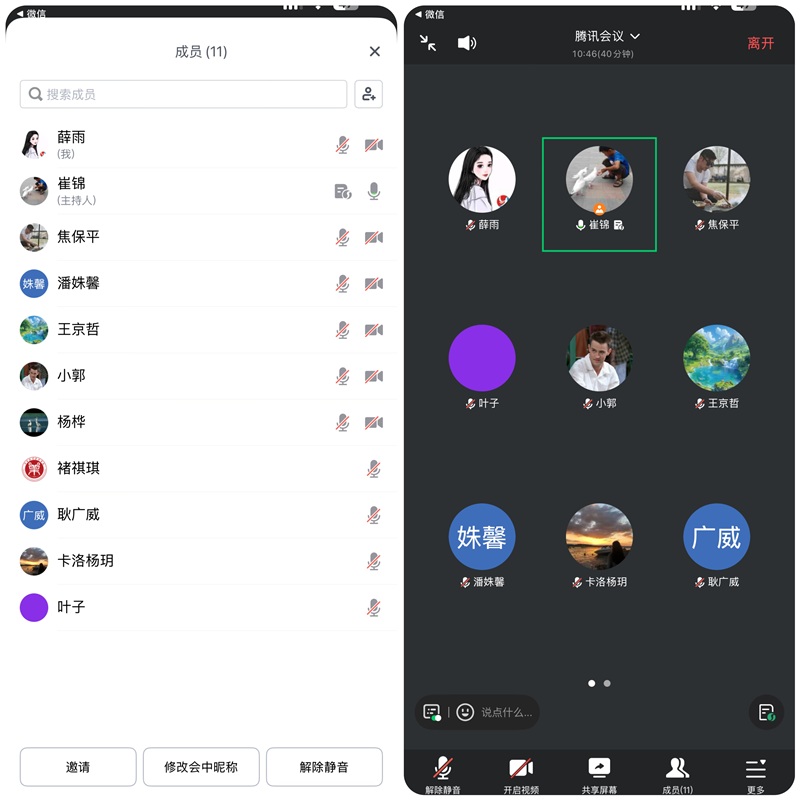Minimize the meeting window
This screenshot has width=800, height=800.
(x=428, y=43)
